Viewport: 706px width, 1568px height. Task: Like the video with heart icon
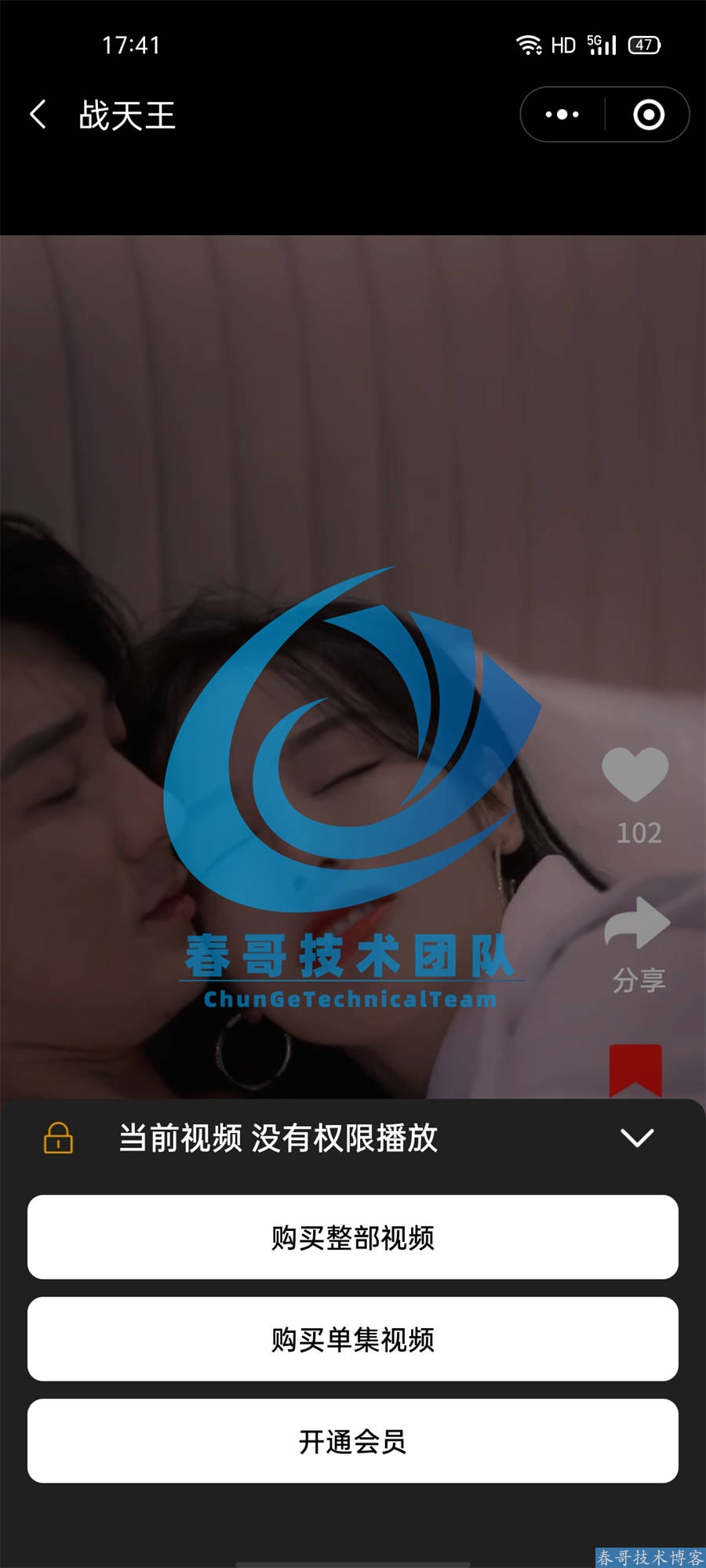[635, 775]
